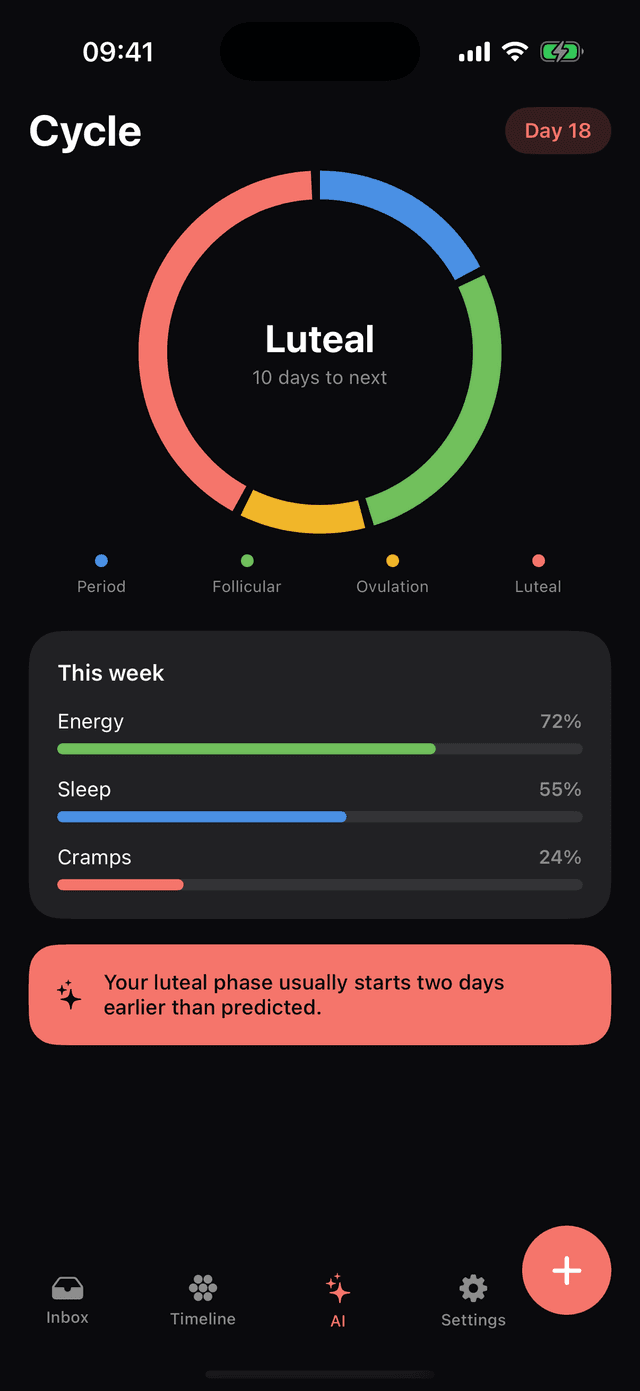Go to the Settings tab

tap(473, 1300)
